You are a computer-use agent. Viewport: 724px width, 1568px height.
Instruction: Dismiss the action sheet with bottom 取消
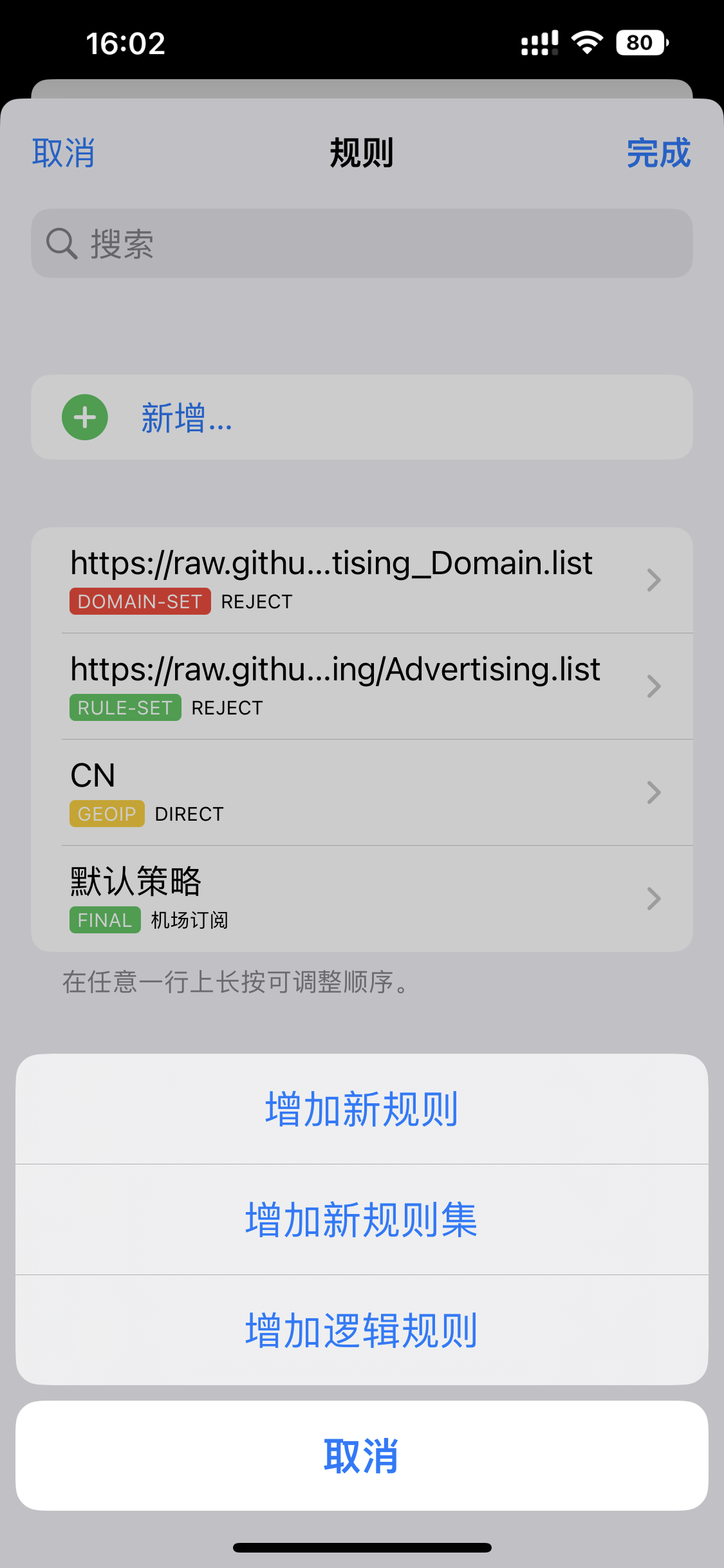[362, 1456]
